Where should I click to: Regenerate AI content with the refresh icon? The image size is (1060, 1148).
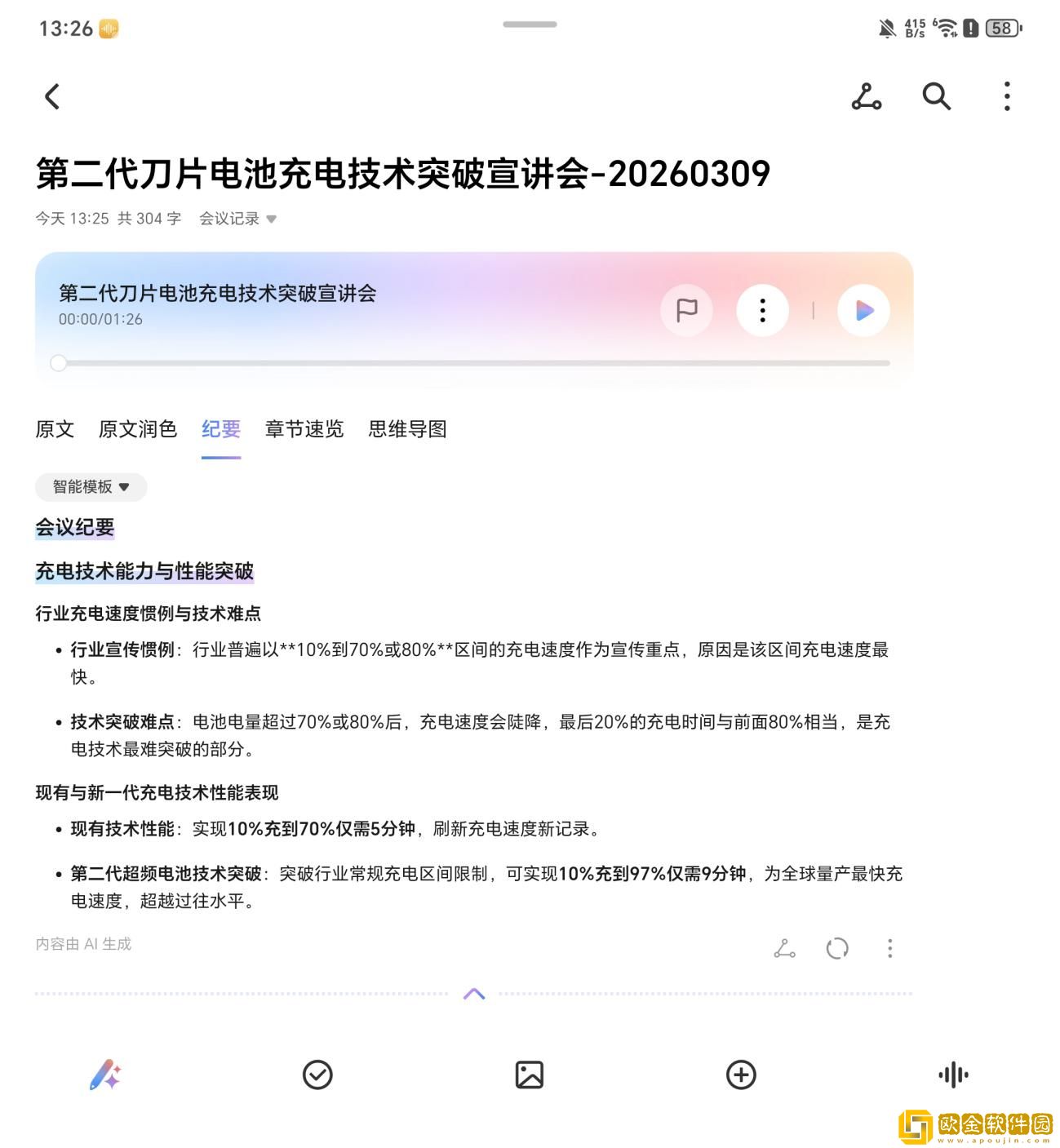837,948
